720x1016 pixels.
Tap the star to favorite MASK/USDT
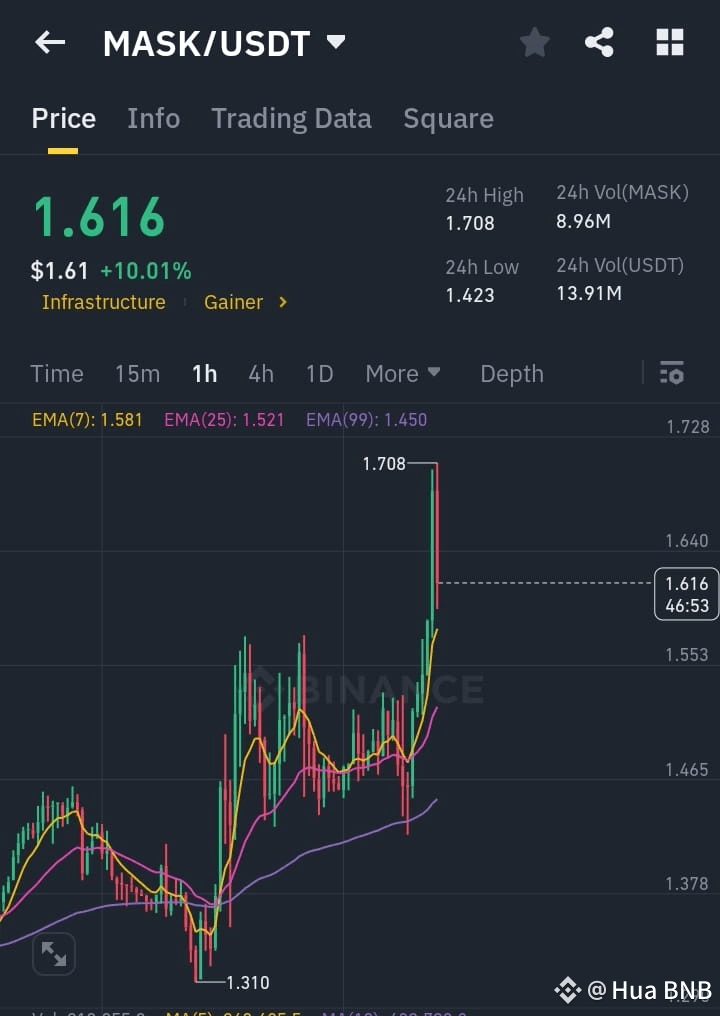coord(534,42)
